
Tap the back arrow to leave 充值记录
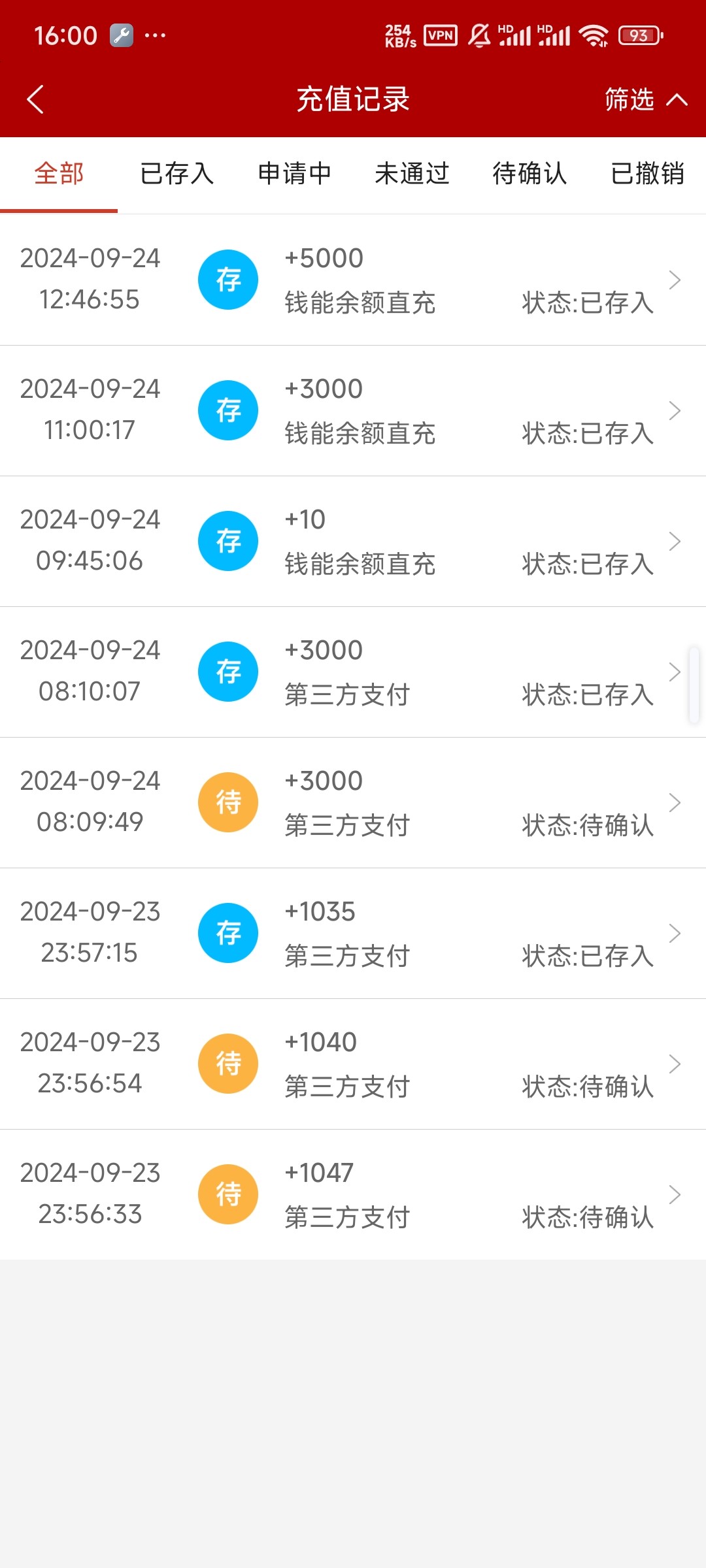(35, 99)
